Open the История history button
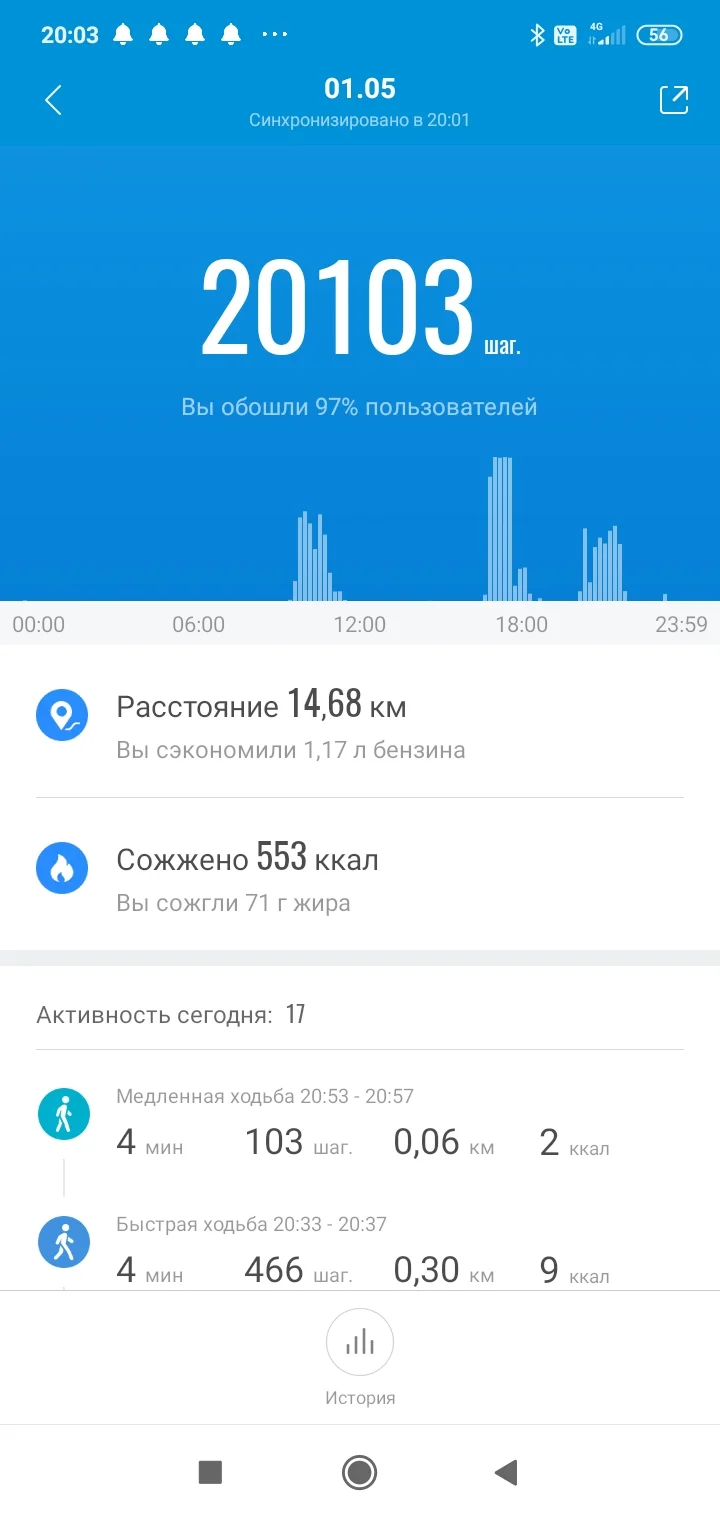Screen dimensions: 720x1520 pyautogui.click(x=360, y=1357)
